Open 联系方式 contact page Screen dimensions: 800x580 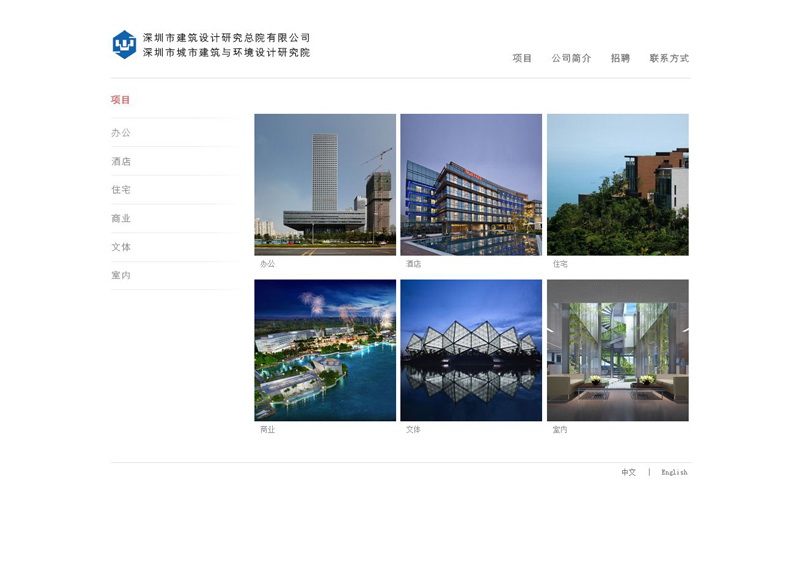coord(669,58)
